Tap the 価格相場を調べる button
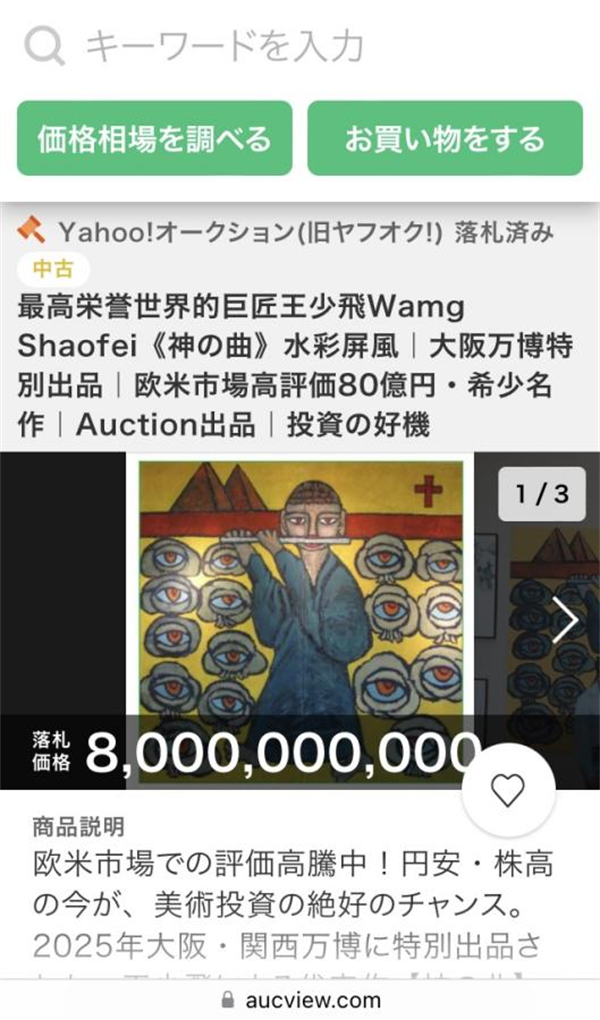This screenshot has height=1020, width=600. (155, 138)
